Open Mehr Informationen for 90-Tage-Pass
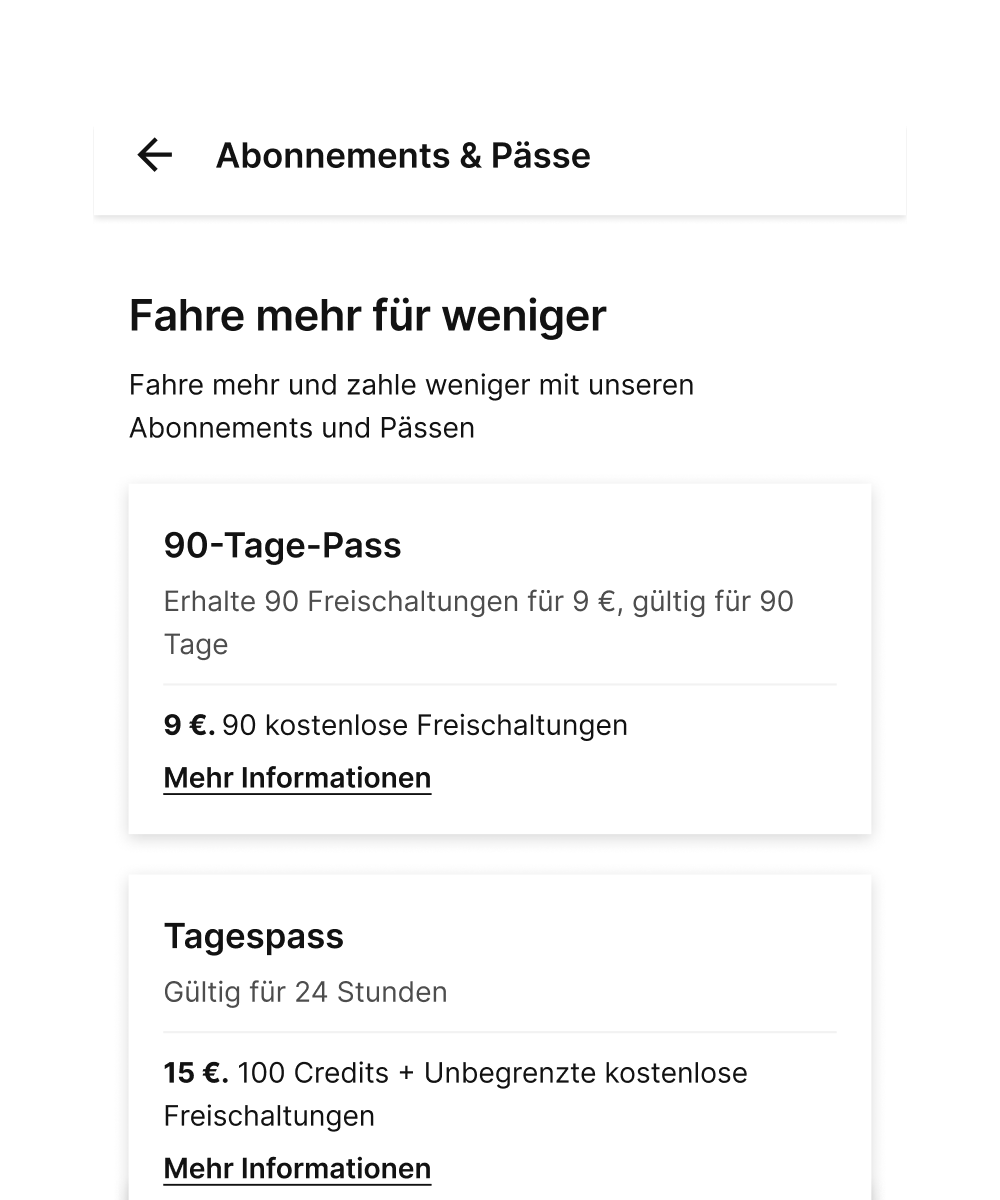The height and width of the screenshot is (1200, 1000). tap(297, 778)
